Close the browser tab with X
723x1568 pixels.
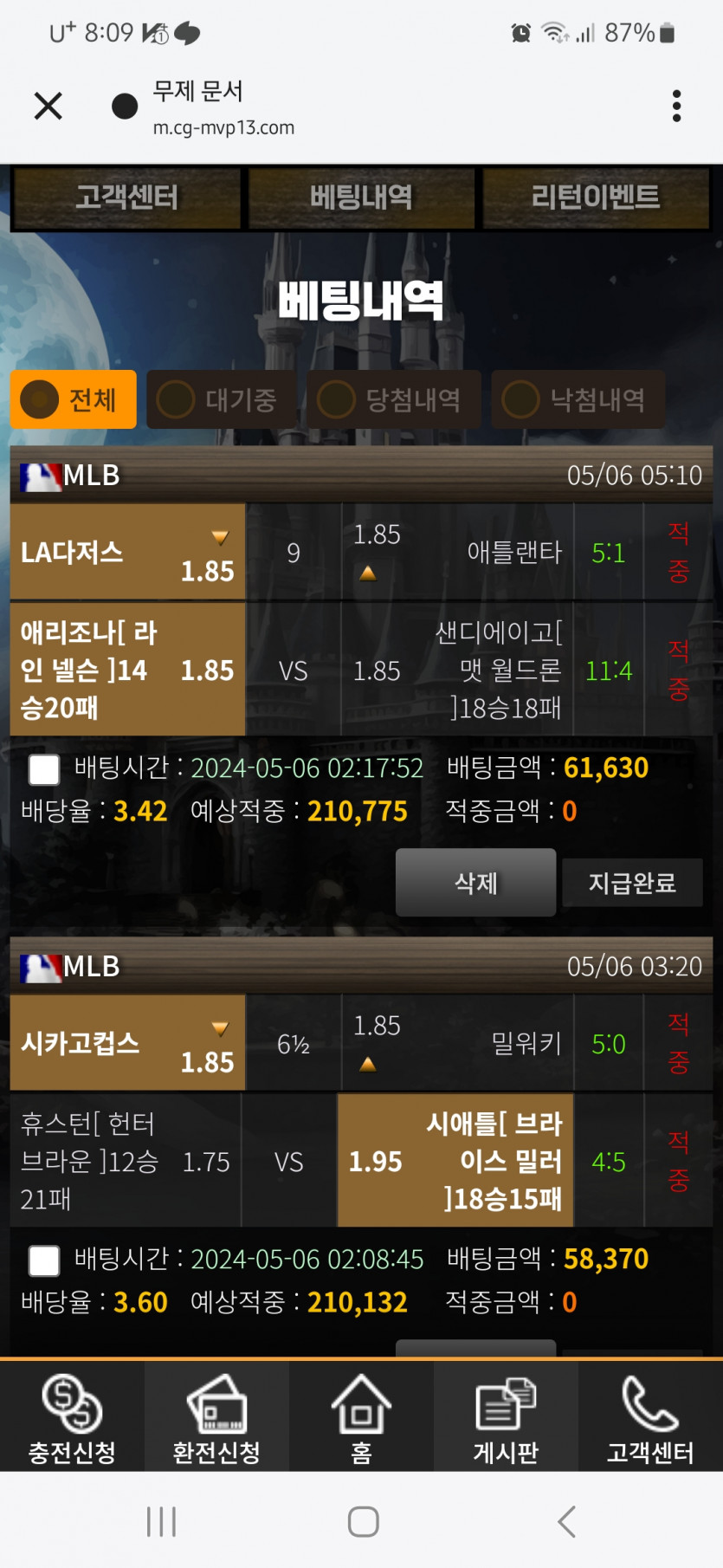[x=48, y=106]
